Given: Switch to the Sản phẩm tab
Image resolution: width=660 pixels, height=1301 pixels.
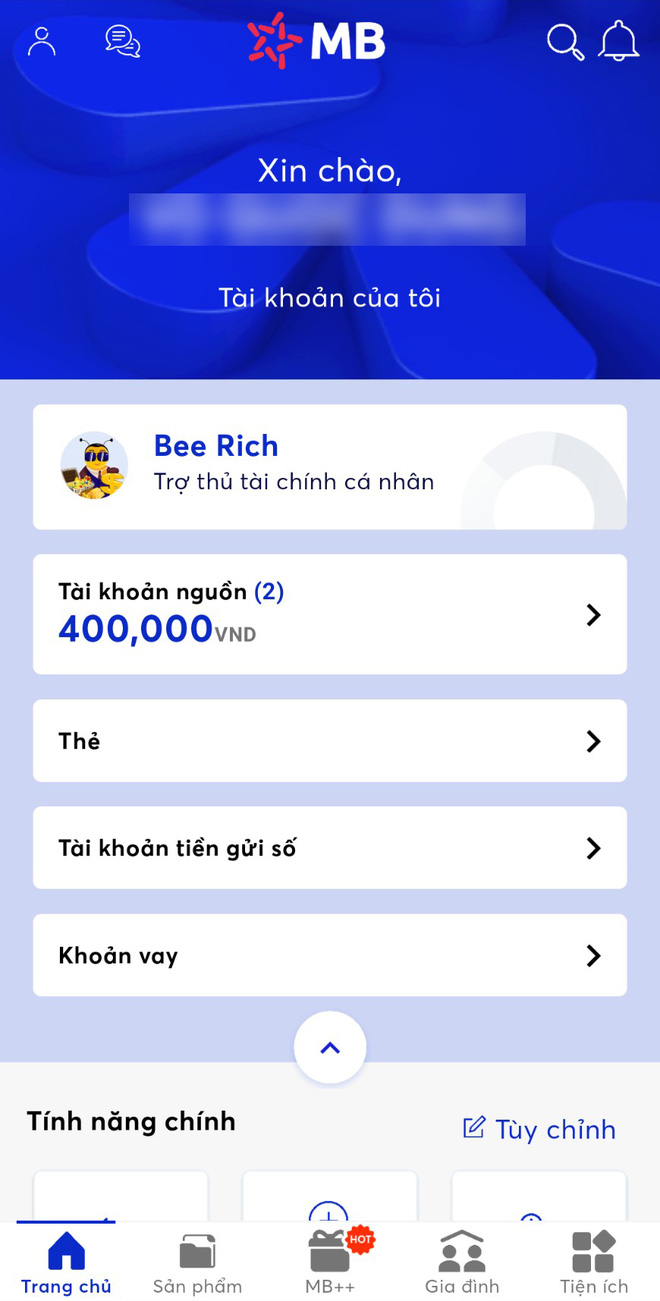Looking at the screenshot, I should [x=198, y=1264].
